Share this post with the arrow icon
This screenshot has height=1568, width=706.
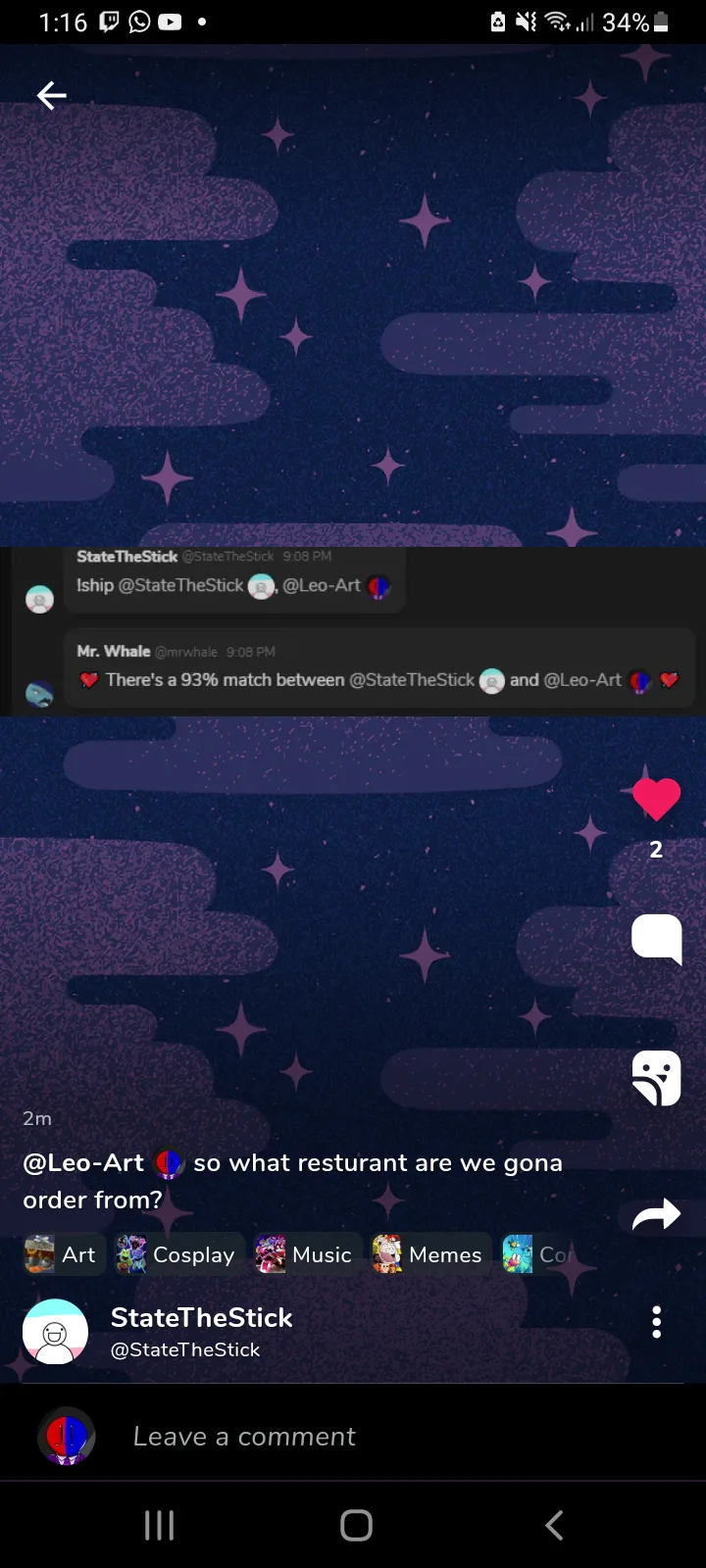656,1215
